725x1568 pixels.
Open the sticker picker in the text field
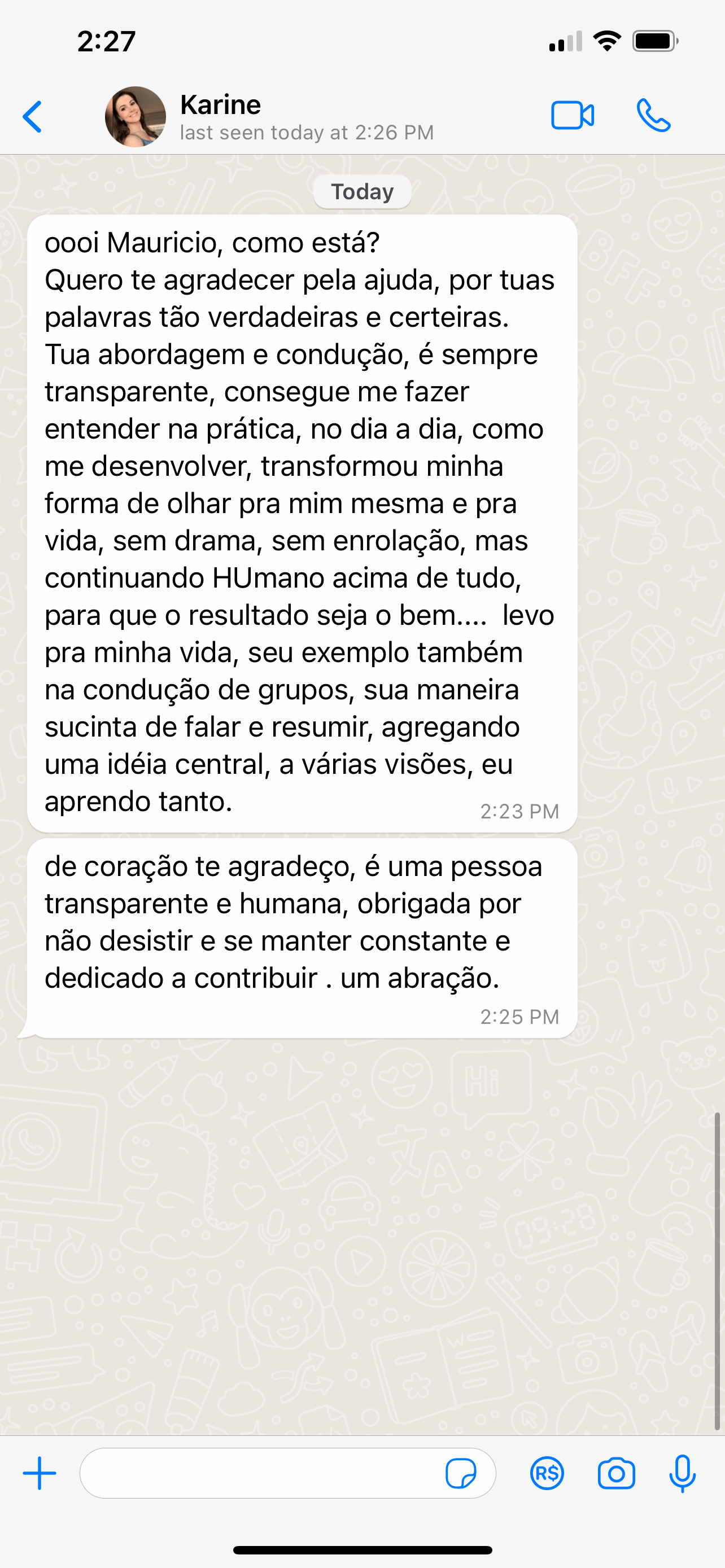coord(461,1473)
